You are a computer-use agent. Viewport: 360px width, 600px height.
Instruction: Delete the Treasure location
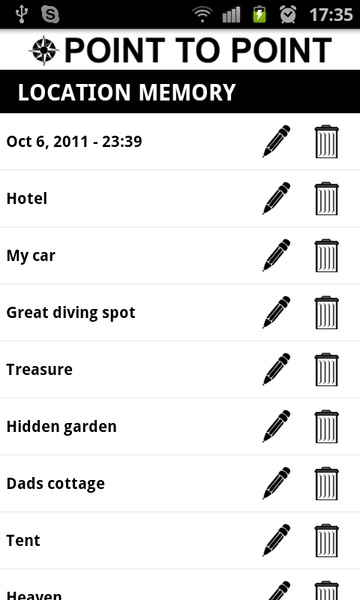point(326,369)
